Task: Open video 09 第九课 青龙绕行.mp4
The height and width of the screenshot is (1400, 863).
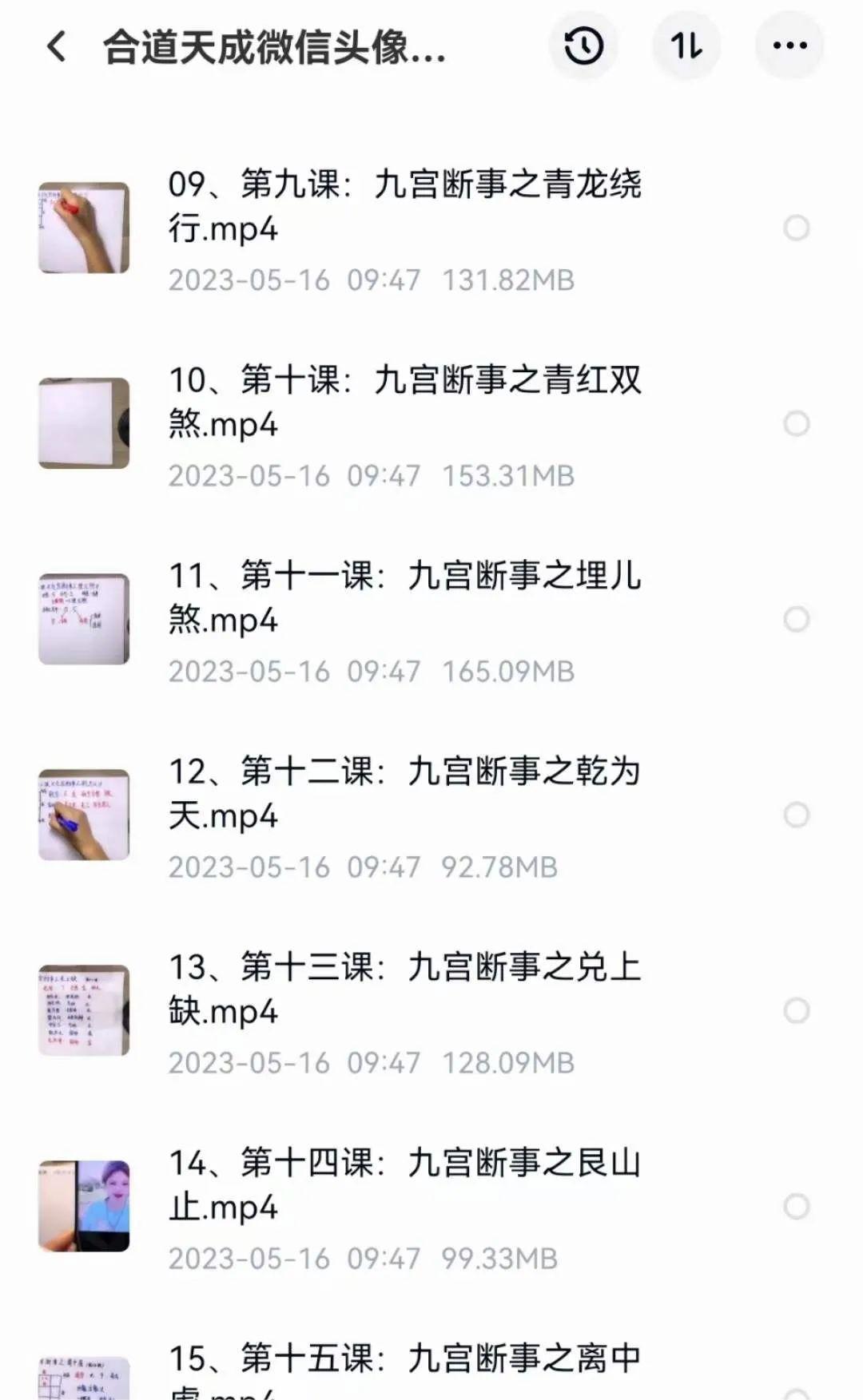Action: point(404,206)
